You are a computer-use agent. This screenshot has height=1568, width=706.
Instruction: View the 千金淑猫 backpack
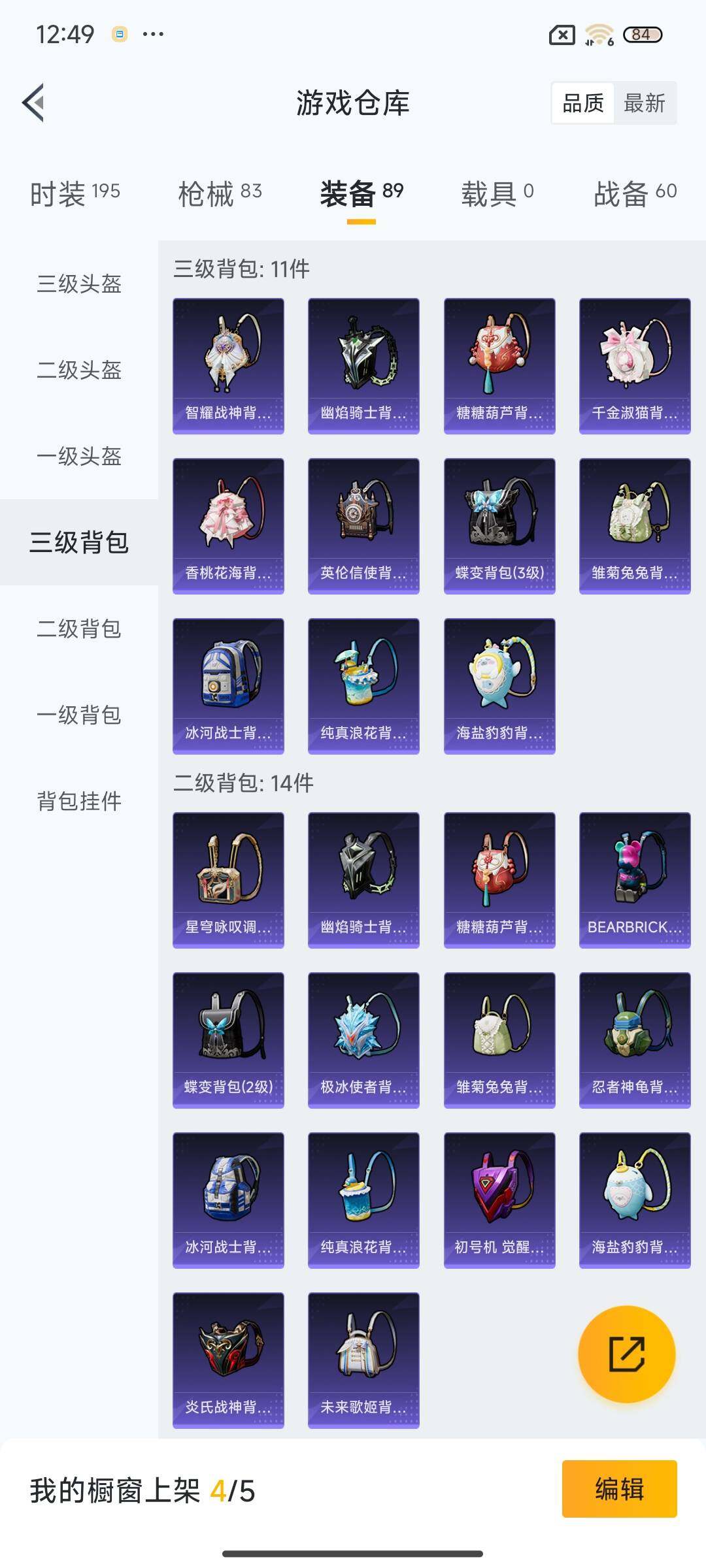[635, 366]
